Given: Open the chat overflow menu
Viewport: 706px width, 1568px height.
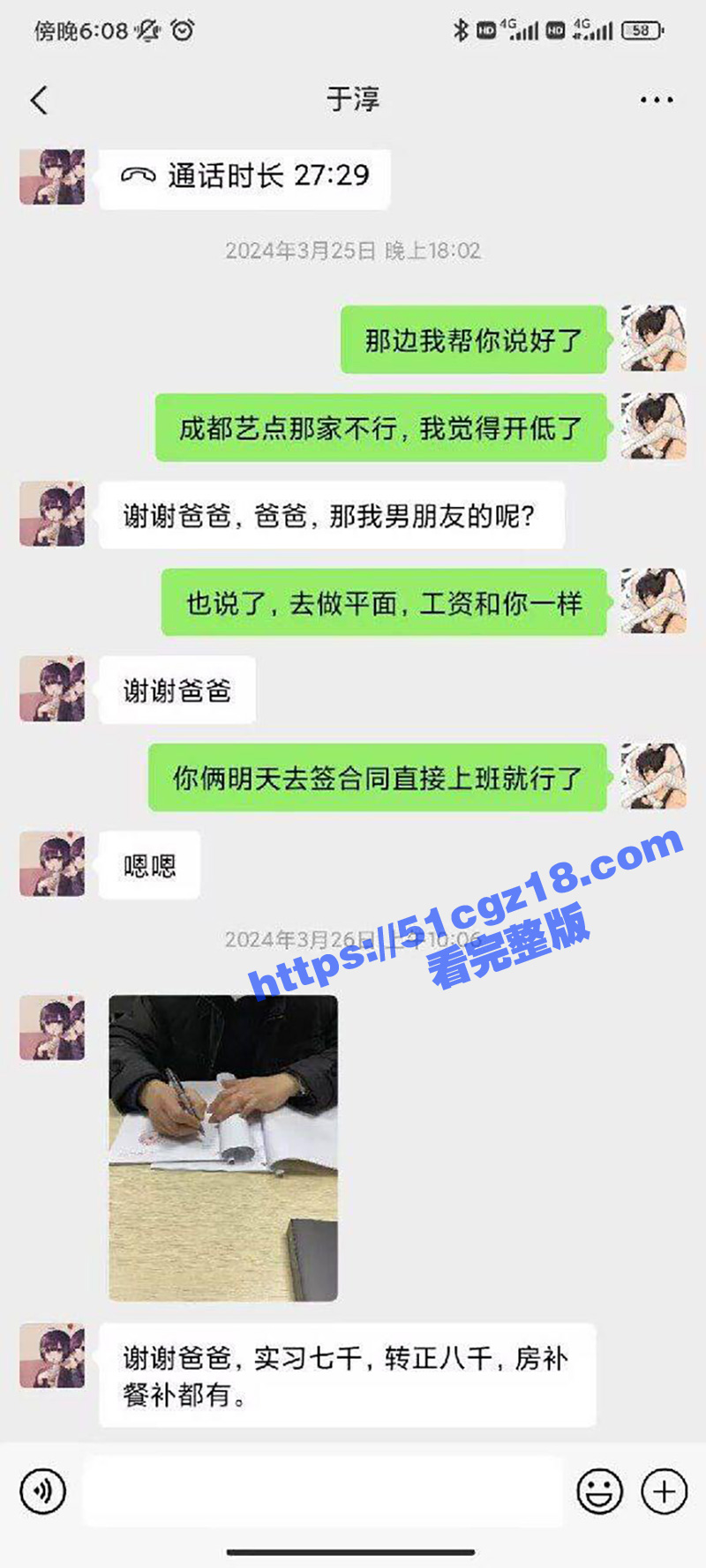Looking at the screenshot, I should (x=657, y=100).
